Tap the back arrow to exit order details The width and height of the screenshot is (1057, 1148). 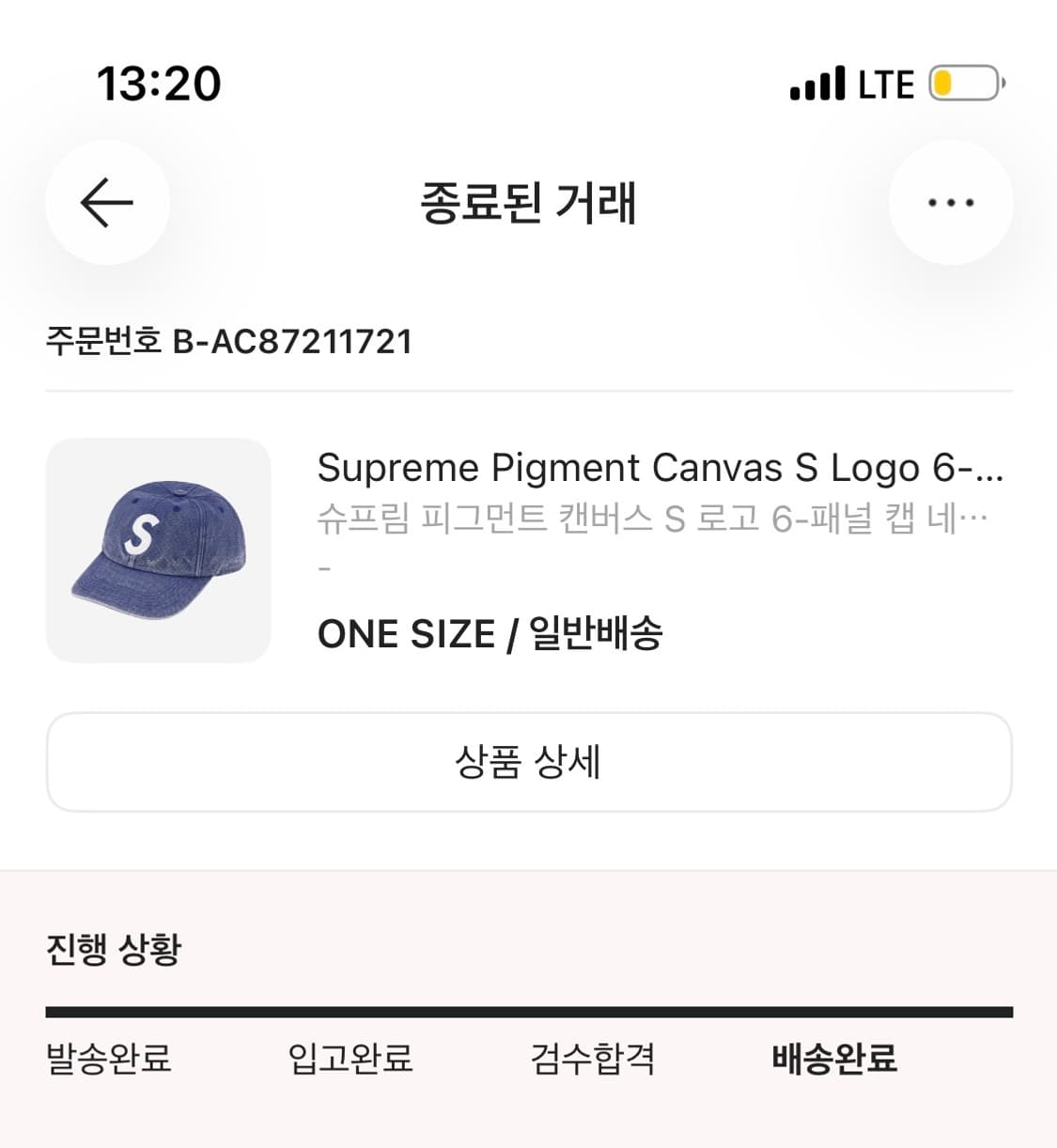[106, 202]
